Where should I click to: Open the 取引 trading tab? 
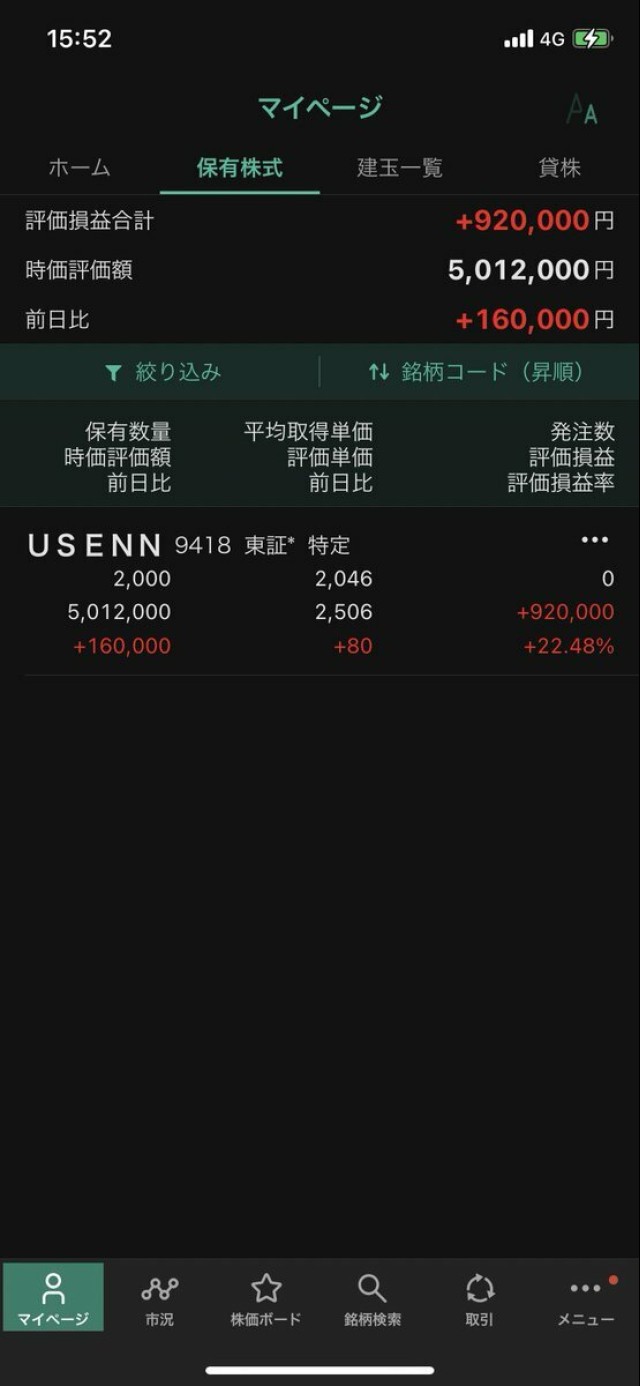tap(479, 1298)
